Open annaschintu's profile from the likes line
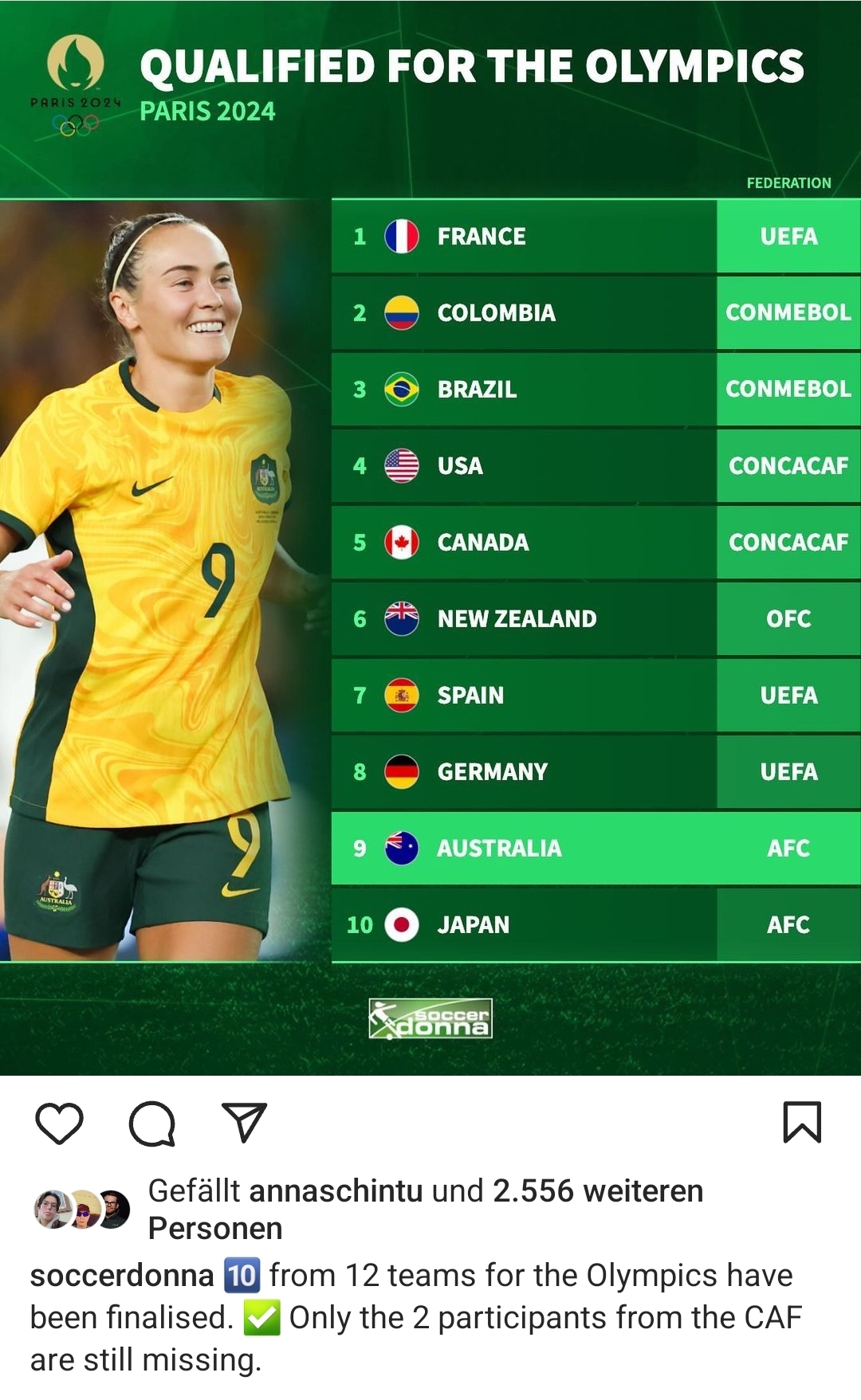The height and width of the screenshot is (1400, 861). tap(336, 1191)
